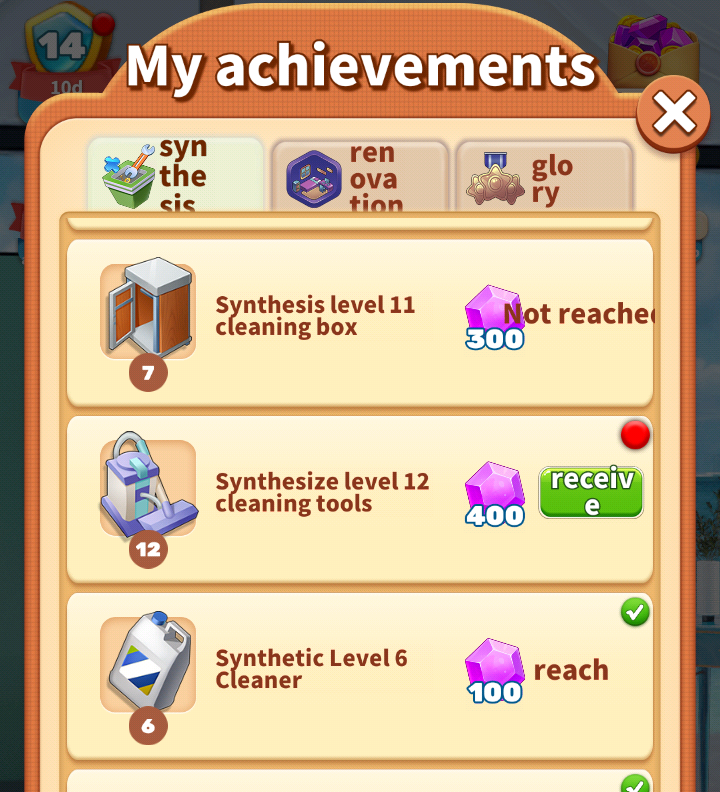Image resolution: width=720 pixels, height=792 pixels.
Task: Switch to the renovation tab
Action: click(x=359, y=178)
